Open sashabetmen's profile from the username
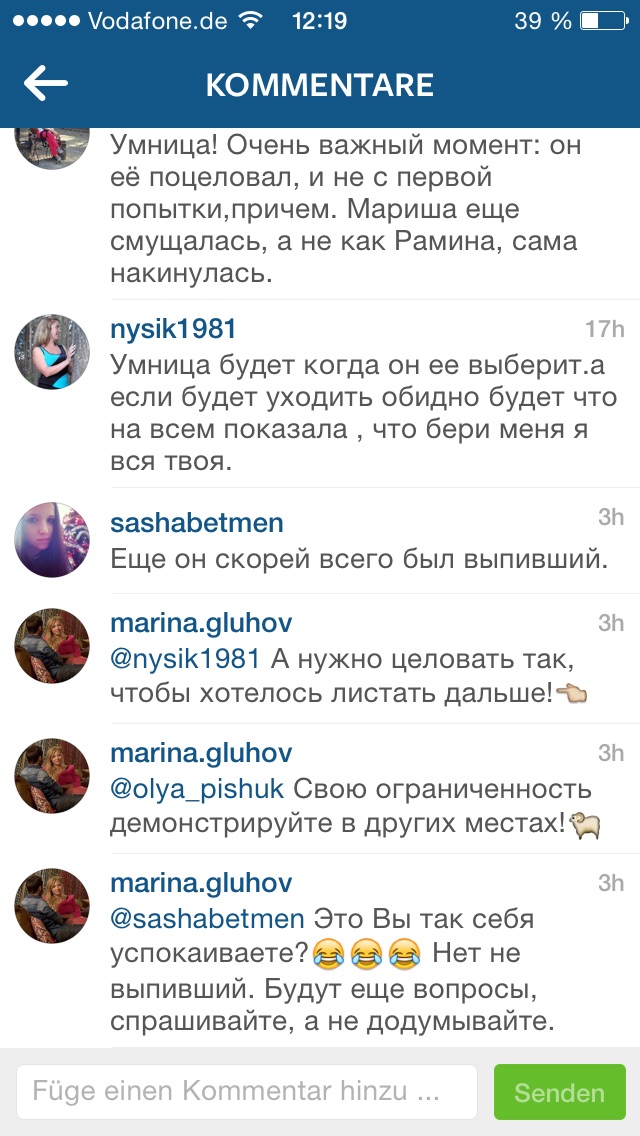 pyautogui.click(x=196, y=523)
